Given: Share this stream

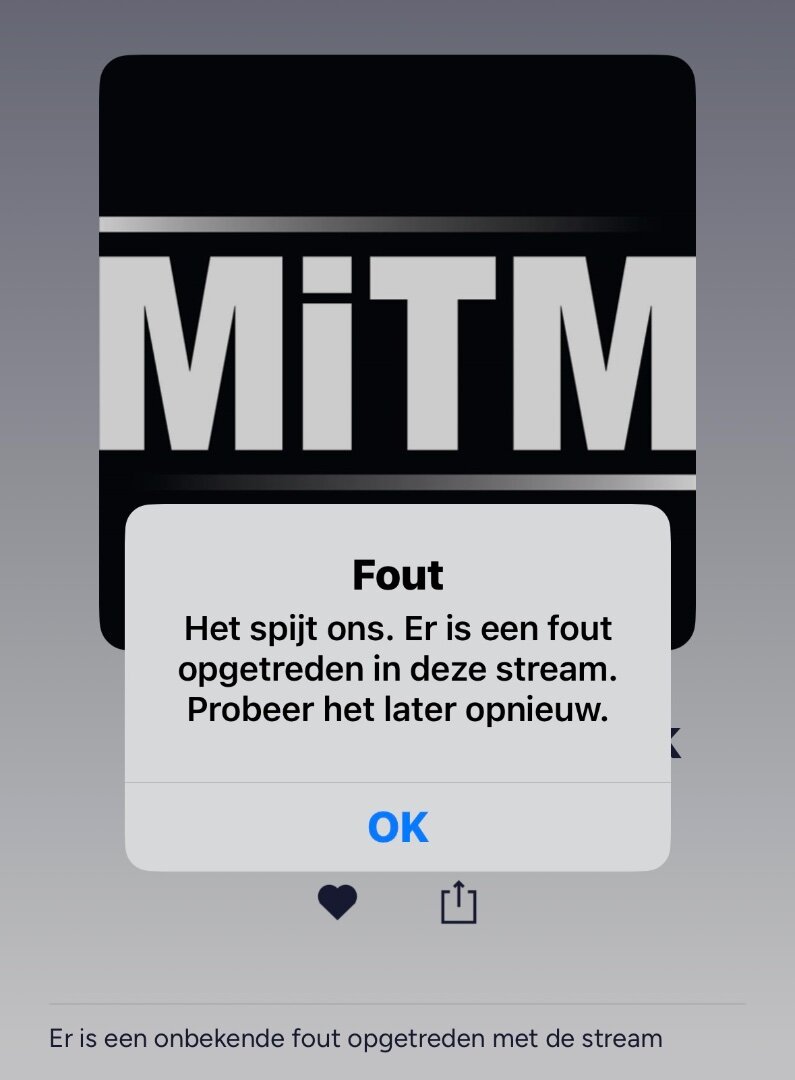Looking at the screenshot, I should coord(459,902).
